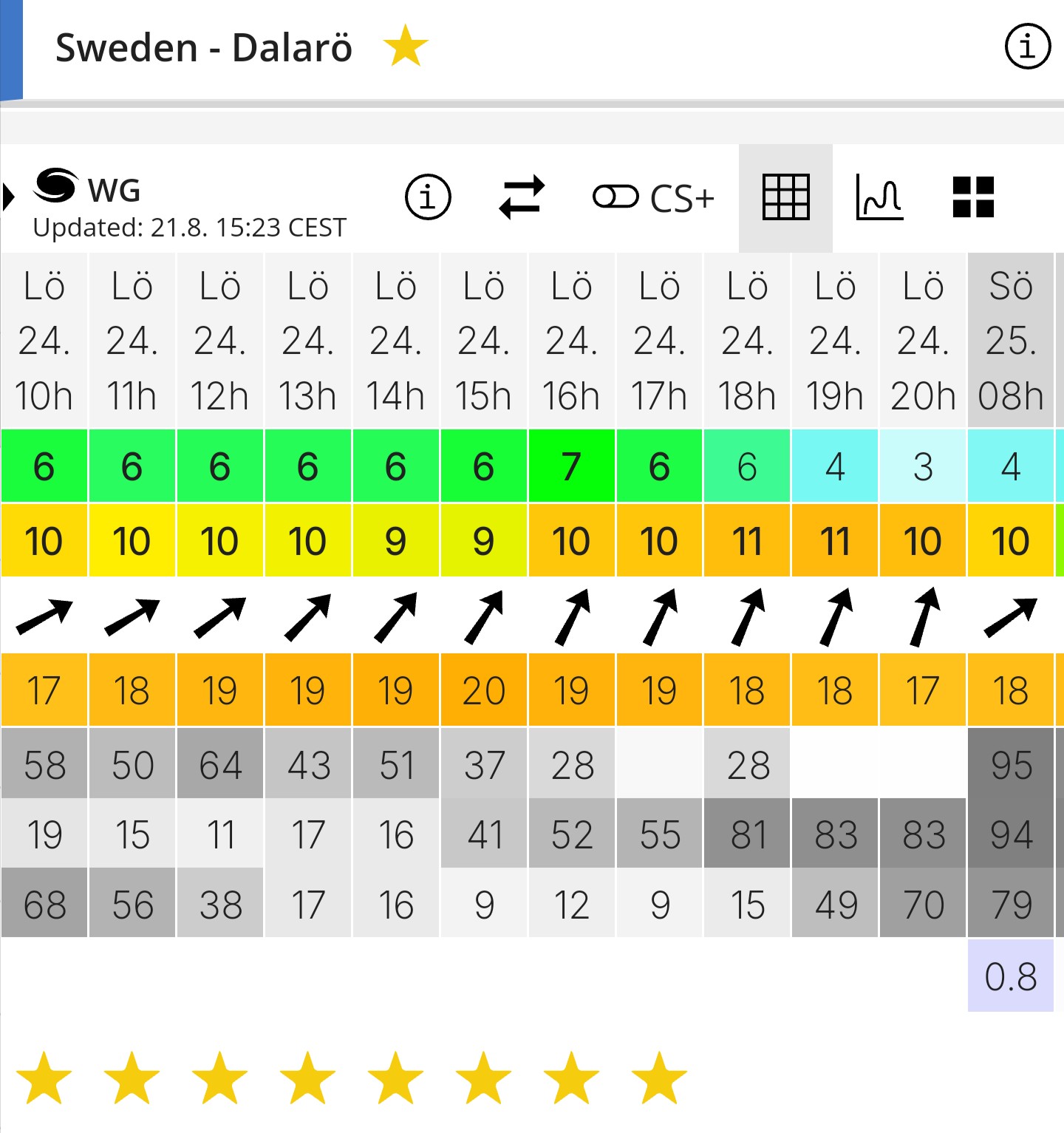
Task: Expand the WG model selector arrow
Action: click(x=9, y=197)
